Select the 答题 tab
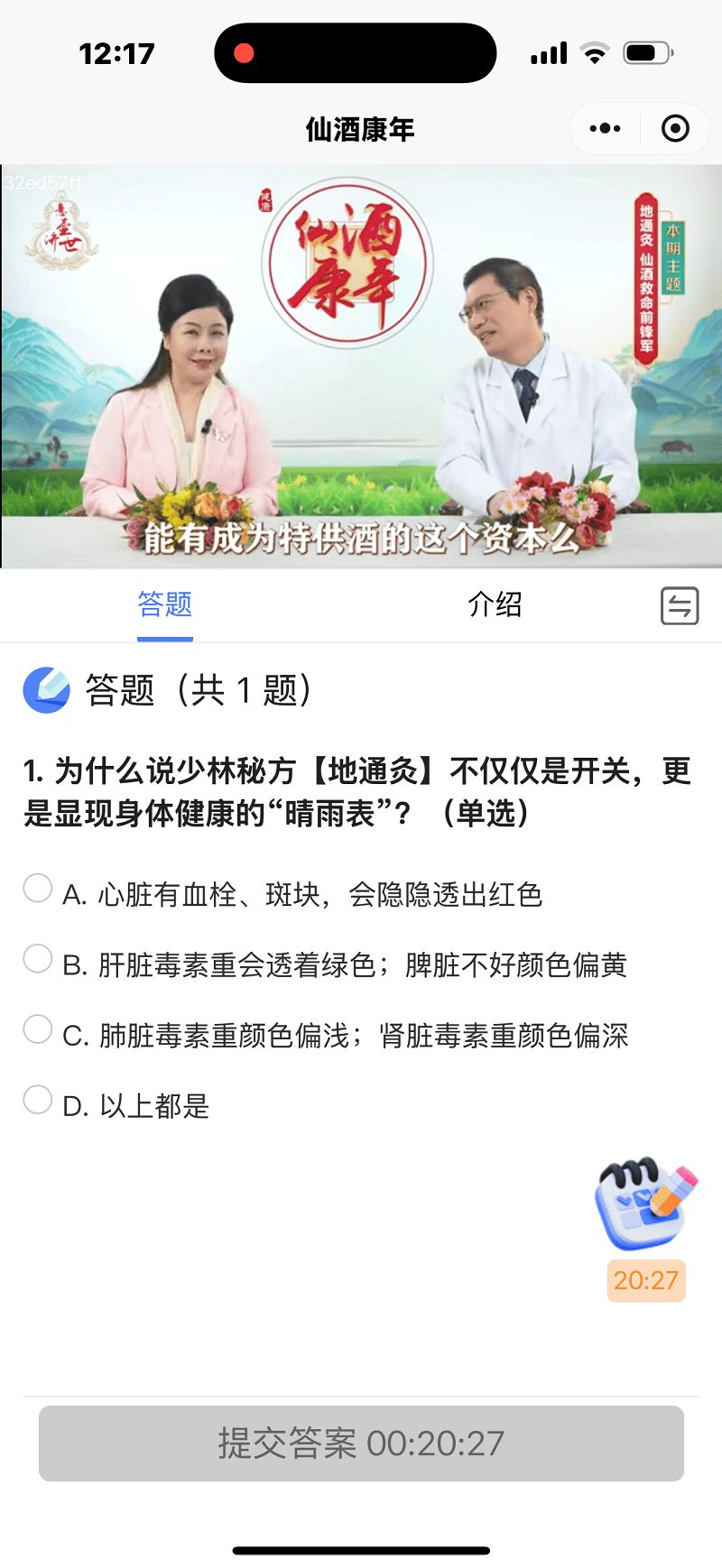Image resolution: width=722 pixels, height=1568 pixels. 165,605
